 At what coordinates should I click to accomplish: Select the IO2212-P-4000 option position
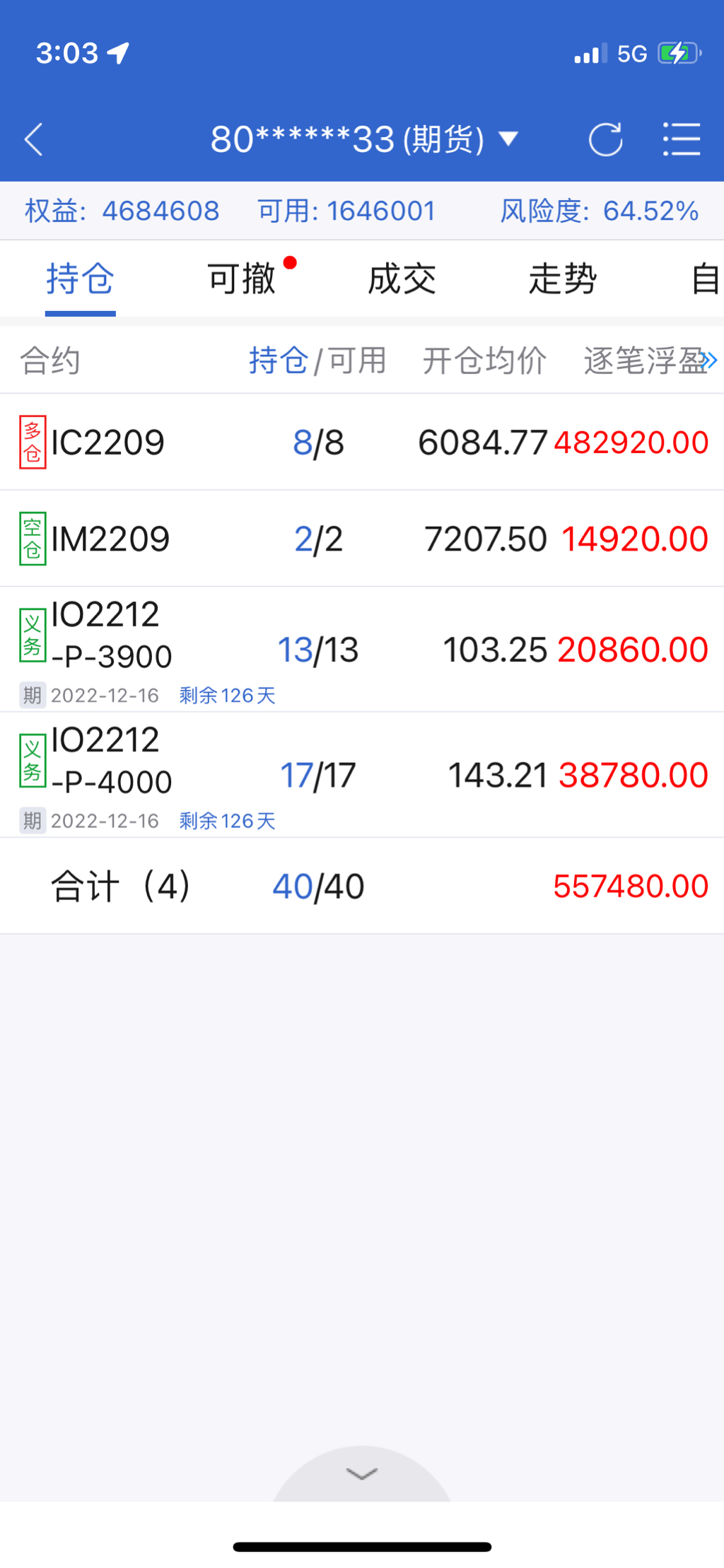[362, 775]
